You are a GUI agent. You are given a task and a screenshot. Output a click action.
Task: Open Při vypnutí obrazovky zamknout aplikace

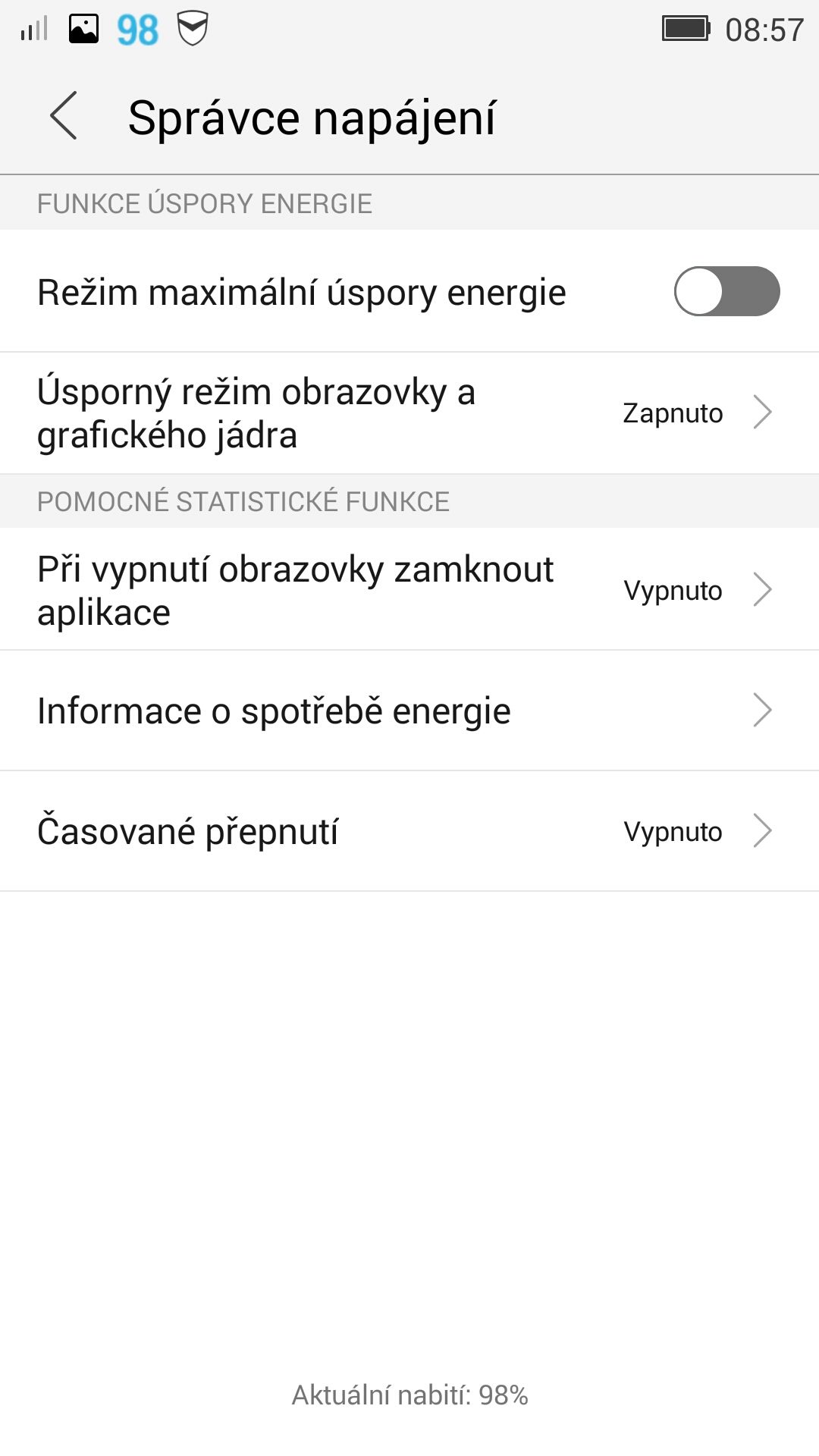(x=409, y=589)
